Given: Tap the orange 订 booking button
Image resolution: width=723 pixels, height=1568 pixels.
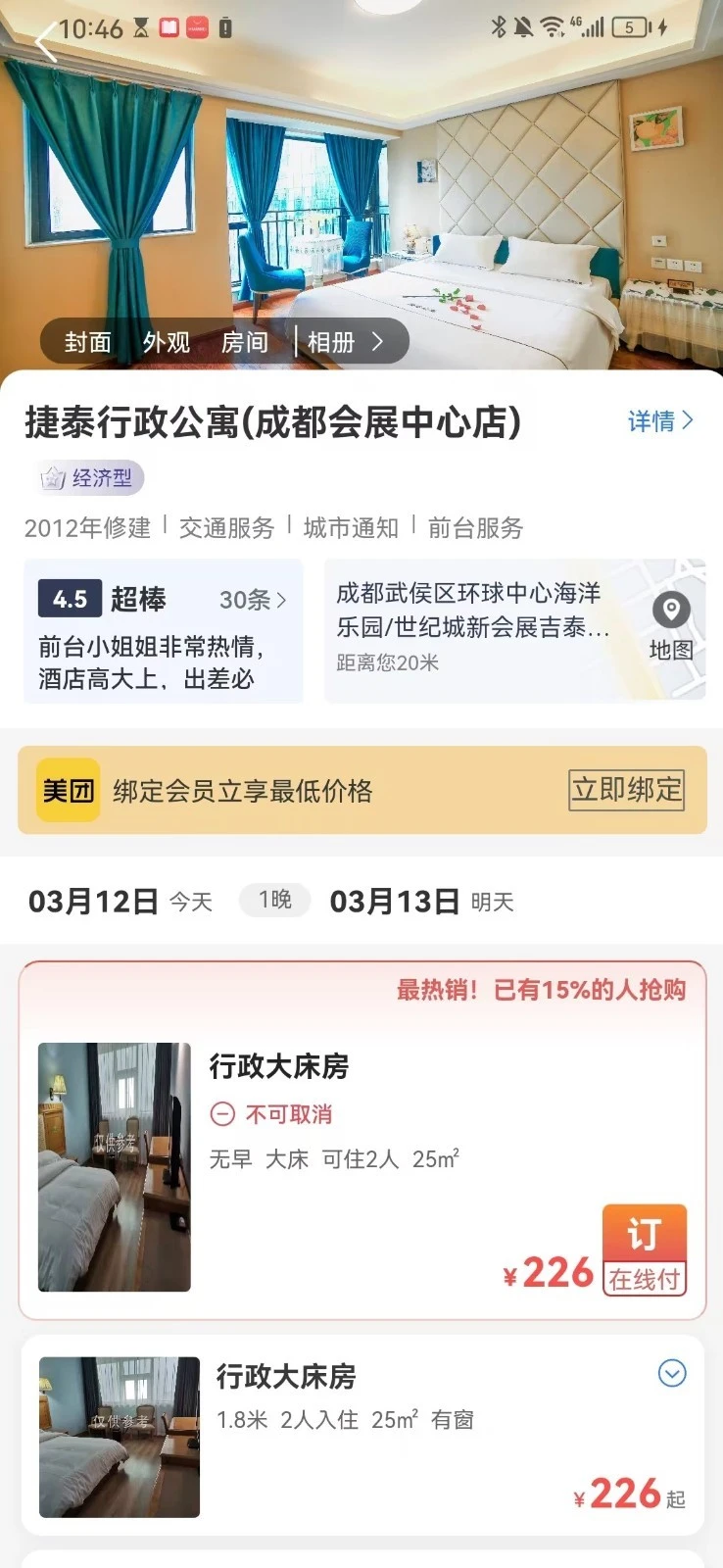Looking at the screenshot, I should tap(644, 1234).
